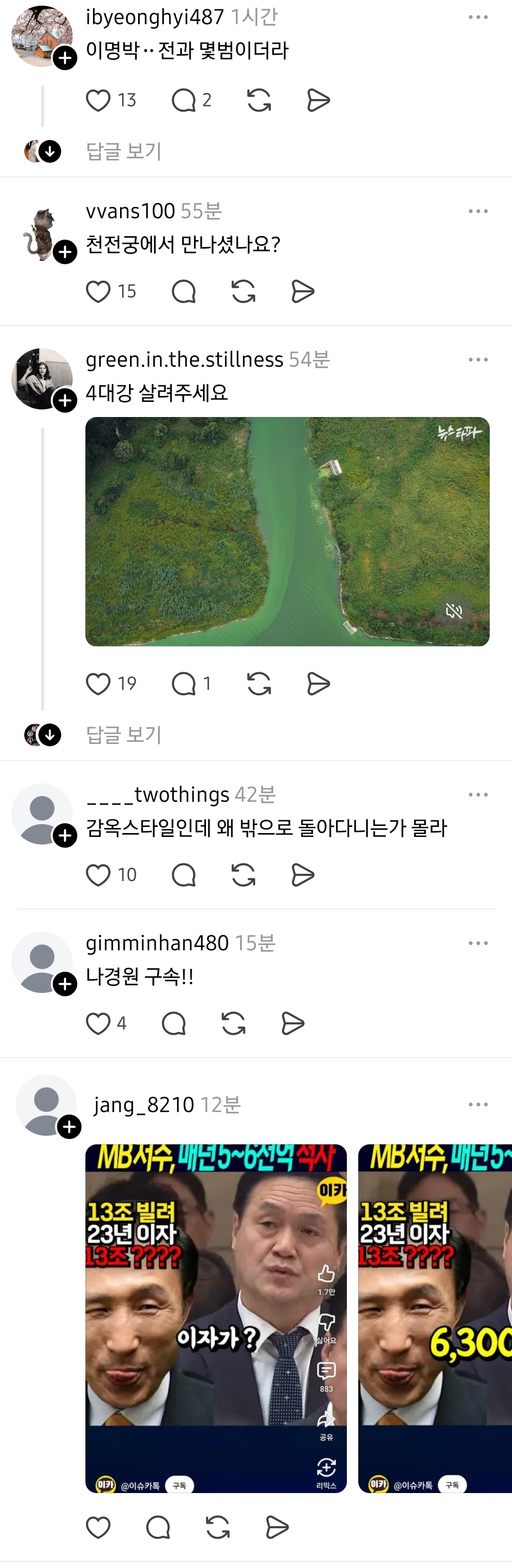The height and width of the screenshot is (1568, 512).
Task: Follow vvans100 via the plus badge
Action: 65,252
